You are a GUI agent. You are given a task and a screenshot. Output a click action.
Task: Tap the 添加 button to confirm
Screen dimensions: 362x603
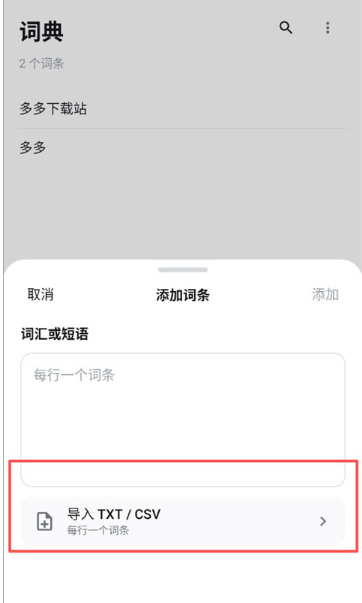click(x=325, y=295)
